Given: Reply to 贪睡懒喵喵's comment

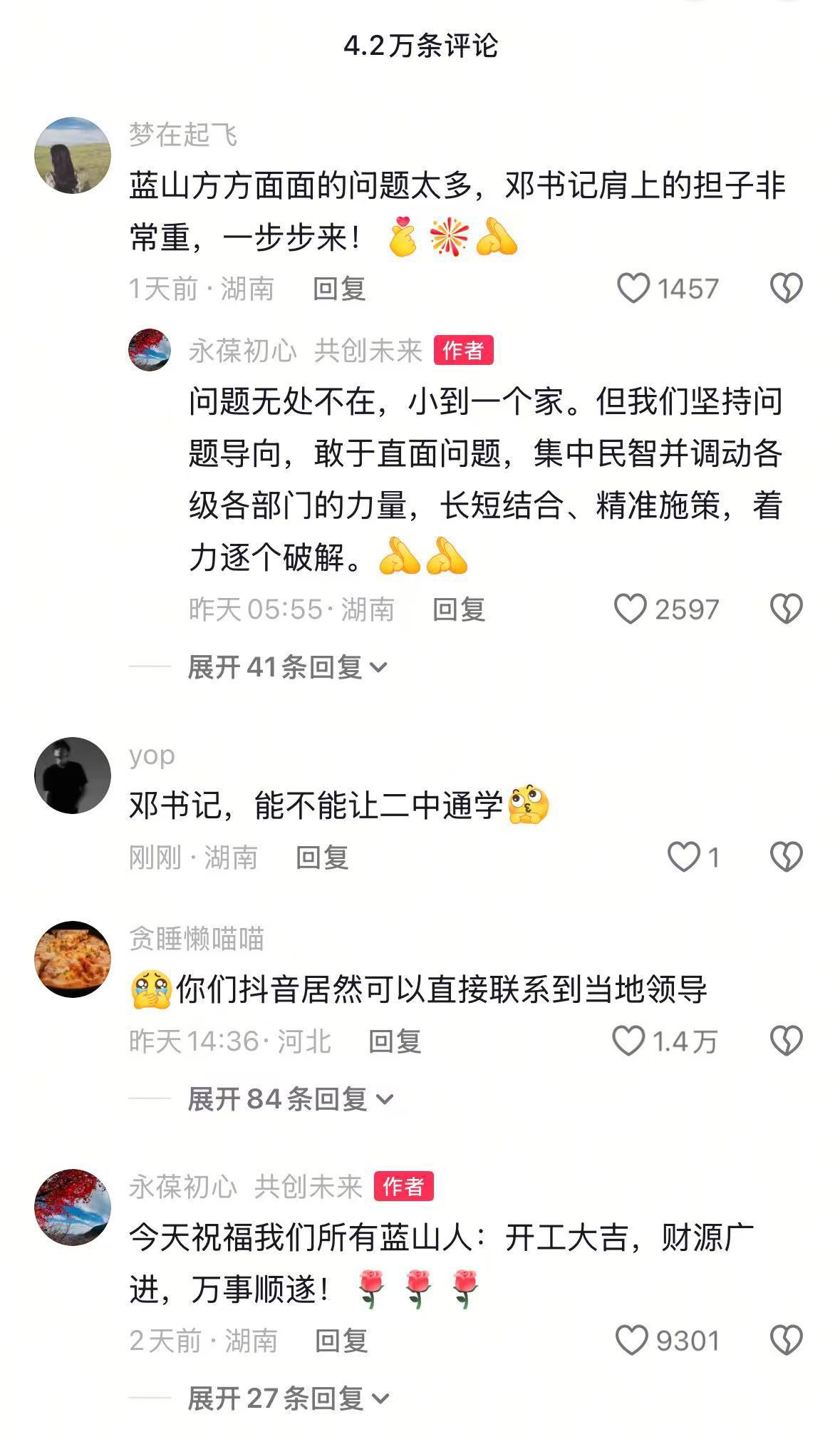Looking at the screenshot, I should pyautogui.click(x=395, y=1041).
